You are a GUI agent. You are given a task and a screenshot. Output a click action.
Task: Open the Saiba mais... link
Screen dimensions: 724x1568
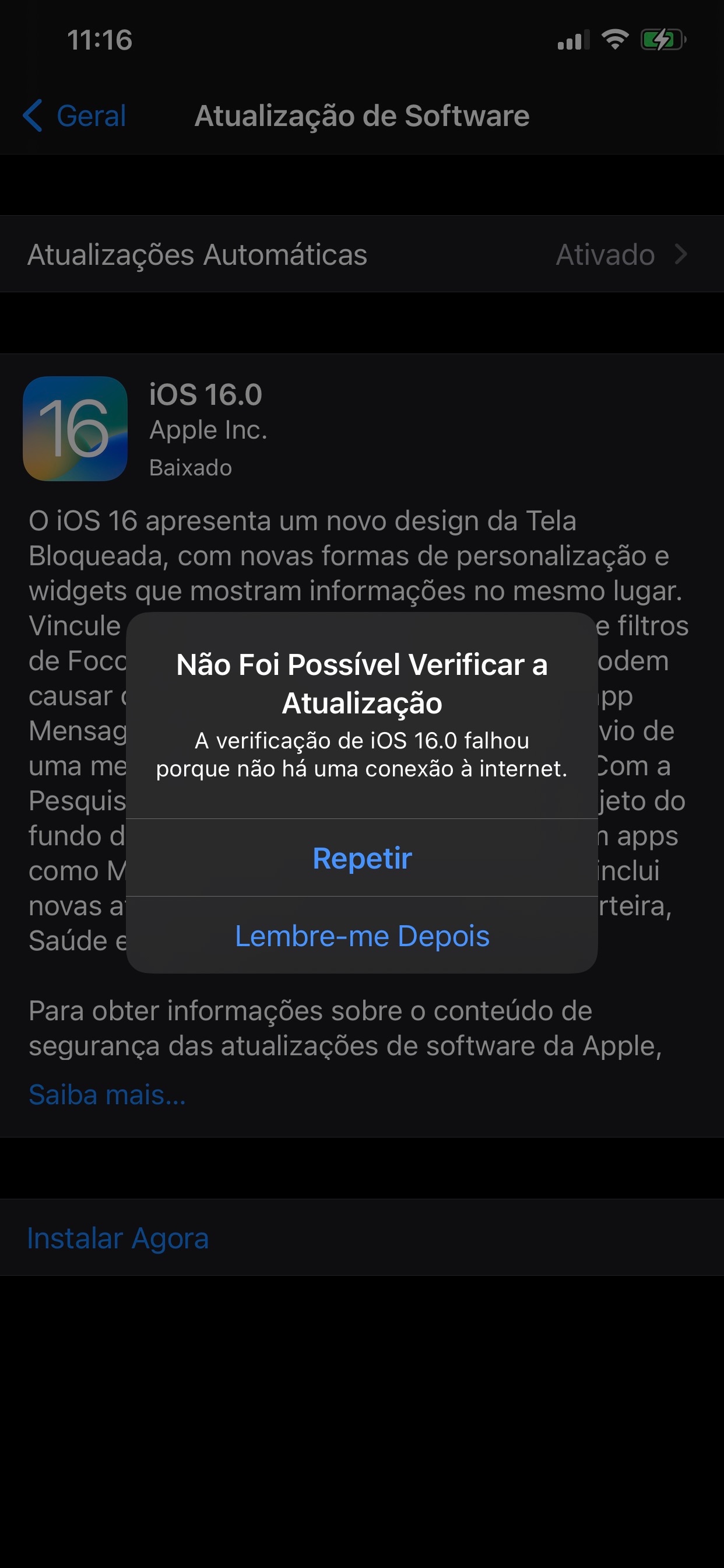107,1094
